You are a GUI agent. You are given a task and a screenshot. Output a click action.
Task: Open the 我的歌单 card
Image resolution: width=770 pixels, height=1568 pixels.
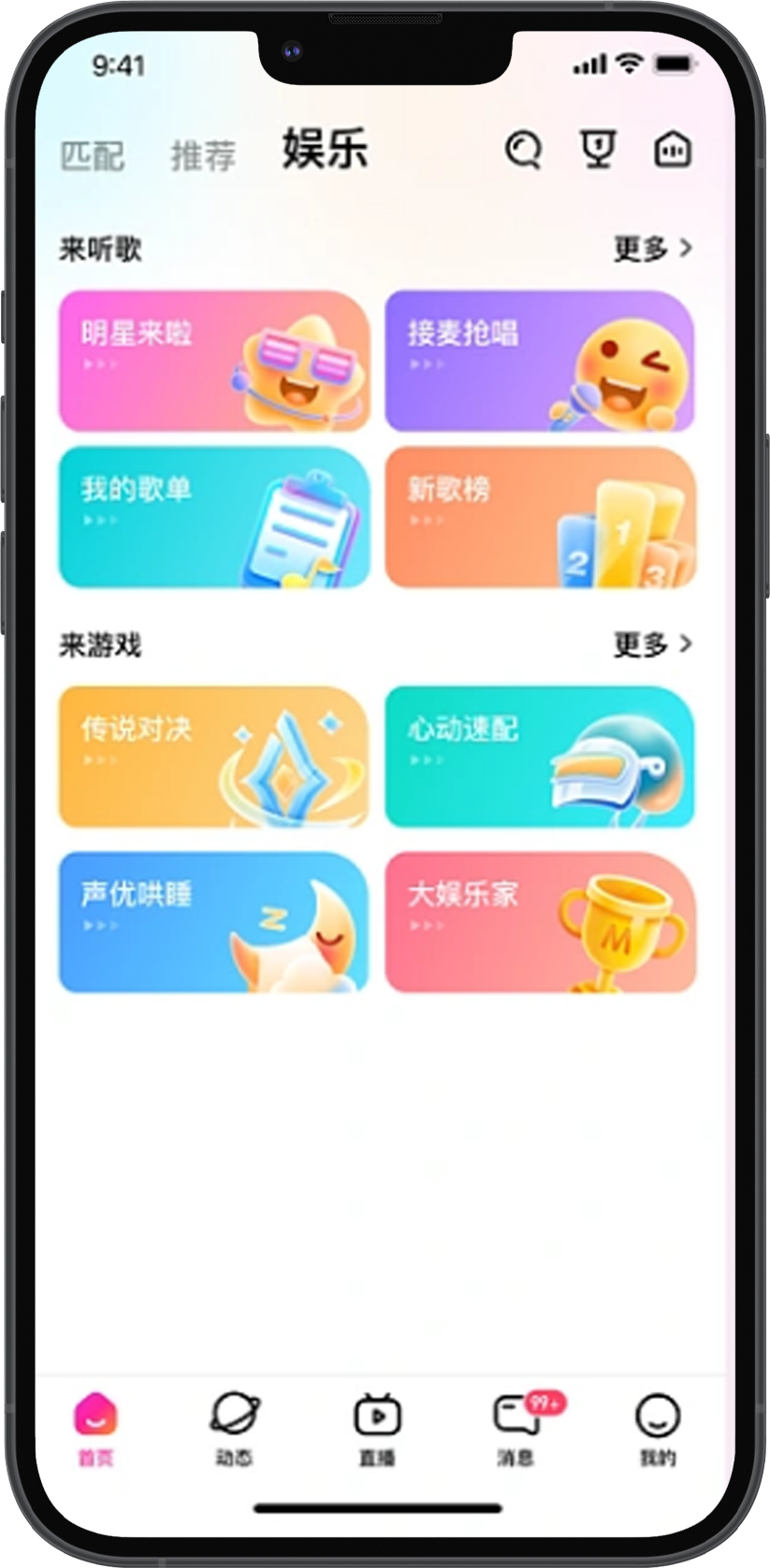213,517
